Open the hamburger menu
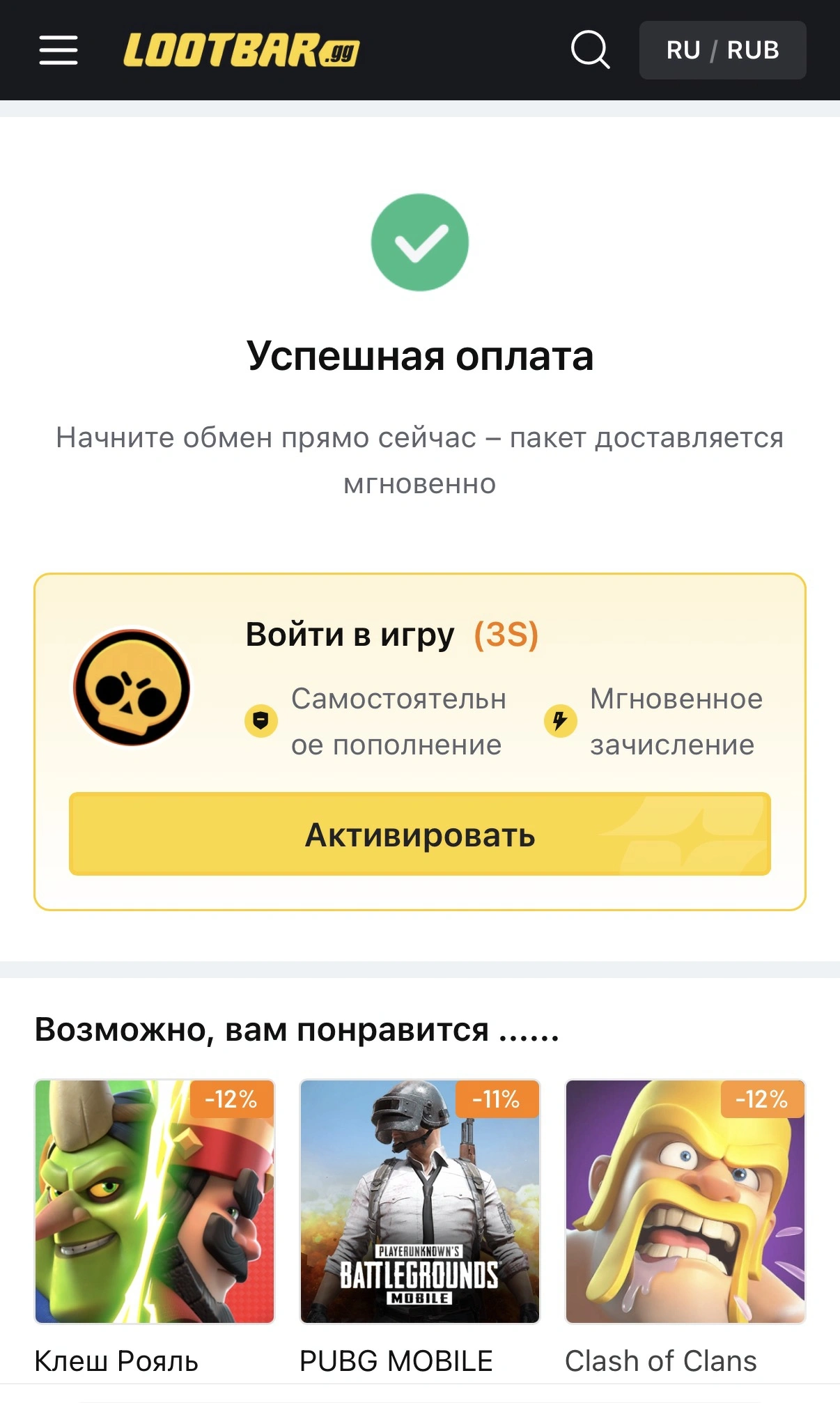 (59, 50)
